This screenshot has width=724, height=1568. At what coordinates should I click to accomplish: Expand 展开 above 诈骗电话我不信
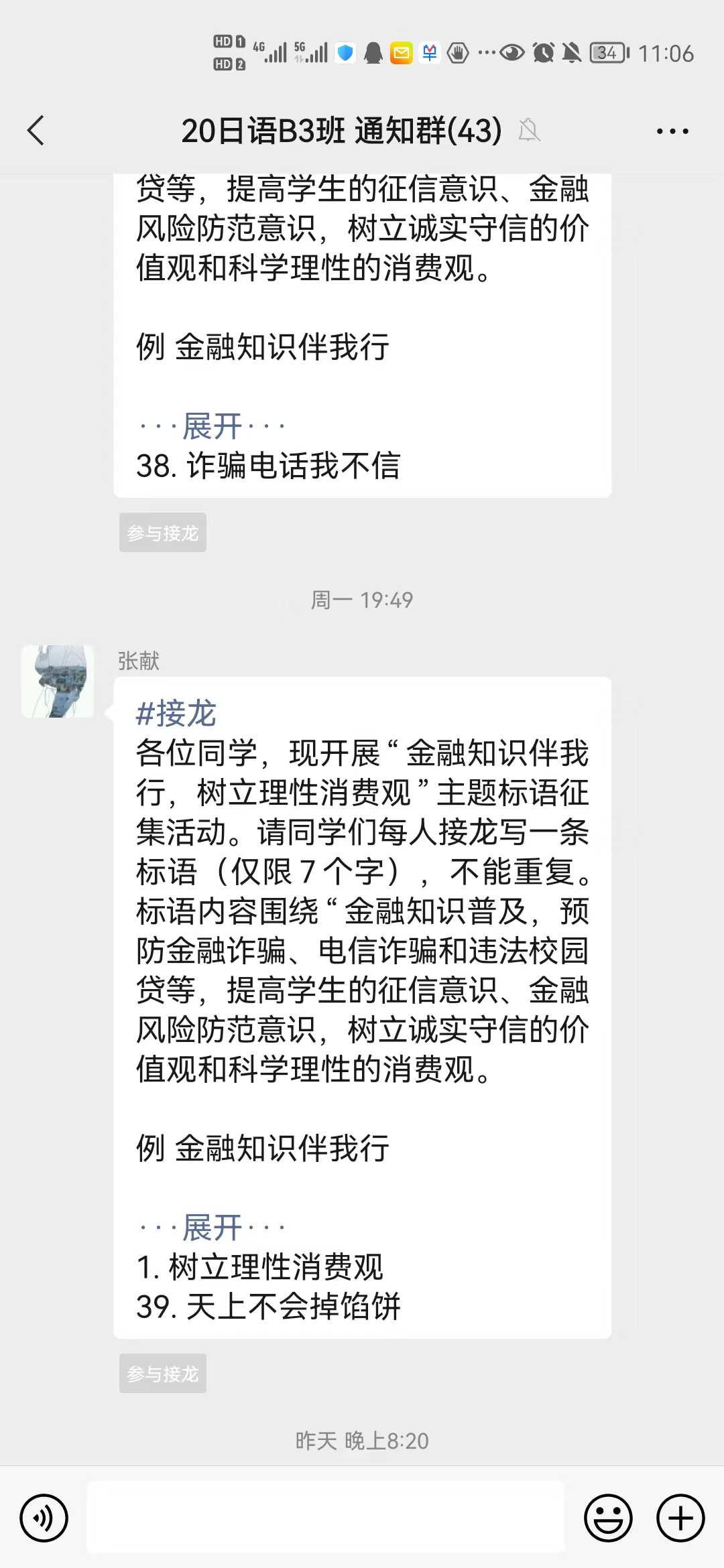(212, 426)
